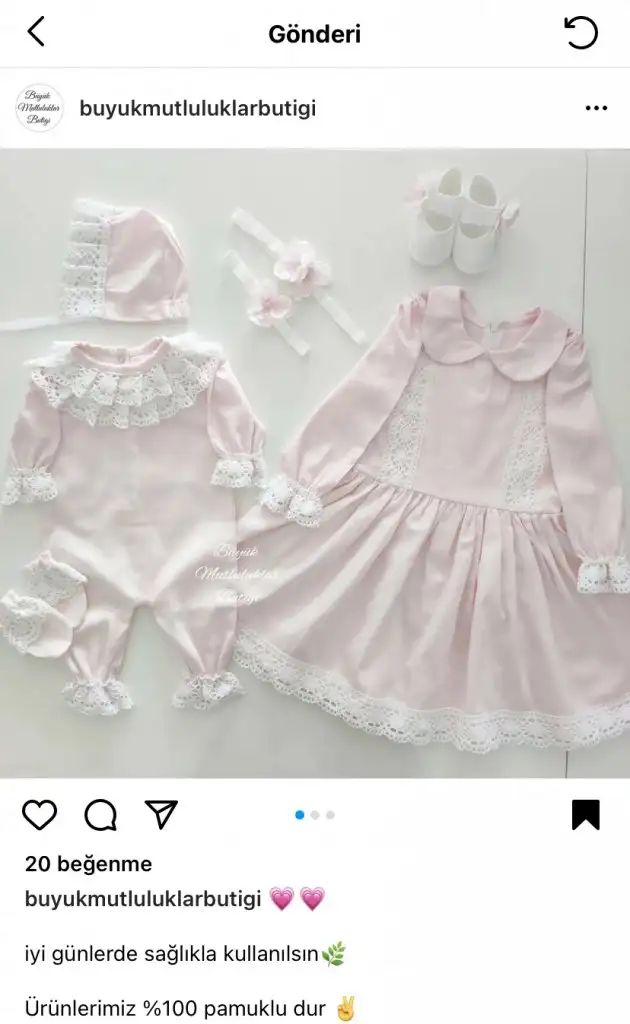Tap buyukmutluluklarbutigi username in the caption
Image resolution: width=630 pixels, height=1024 pixels.
pos(143,899)
